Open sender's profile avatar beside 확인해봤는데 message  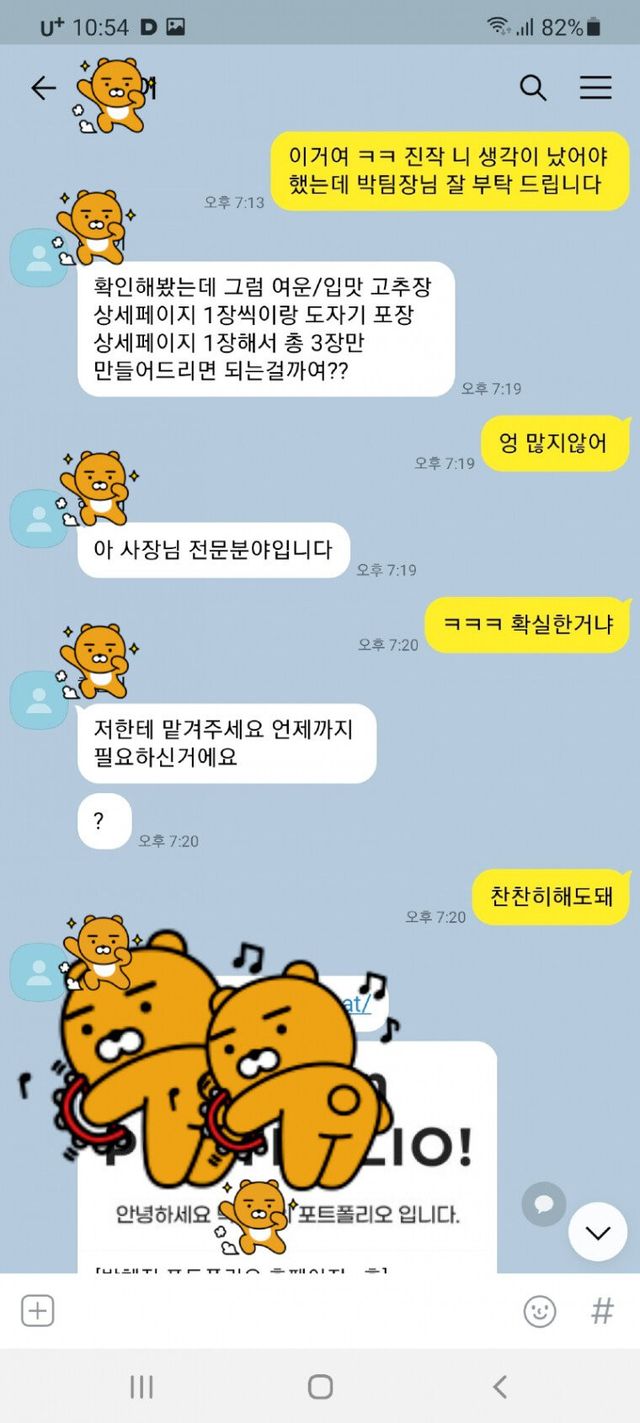click(x=38, y=257)
